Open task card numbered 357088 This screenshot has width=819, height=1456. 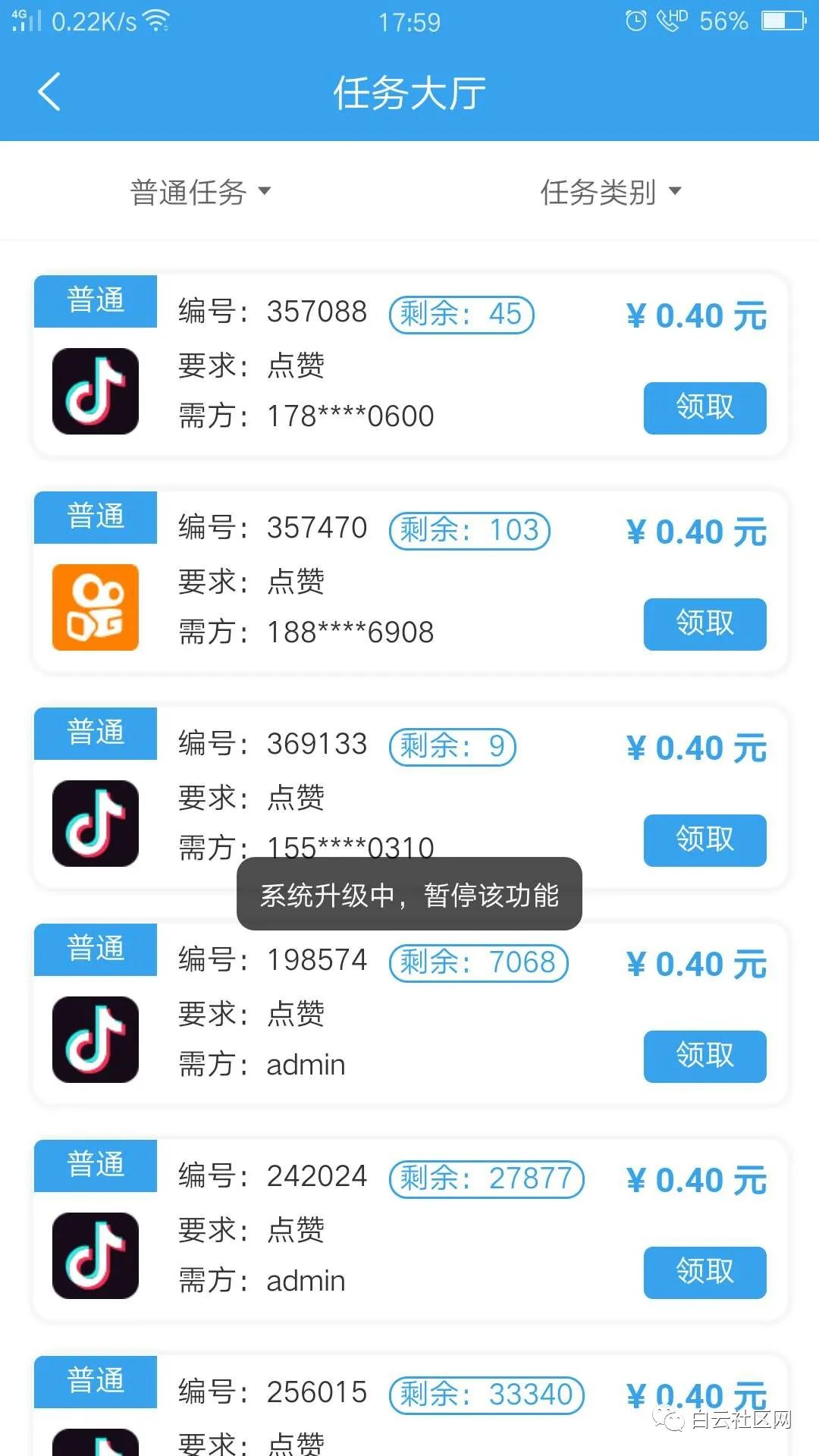410,366
